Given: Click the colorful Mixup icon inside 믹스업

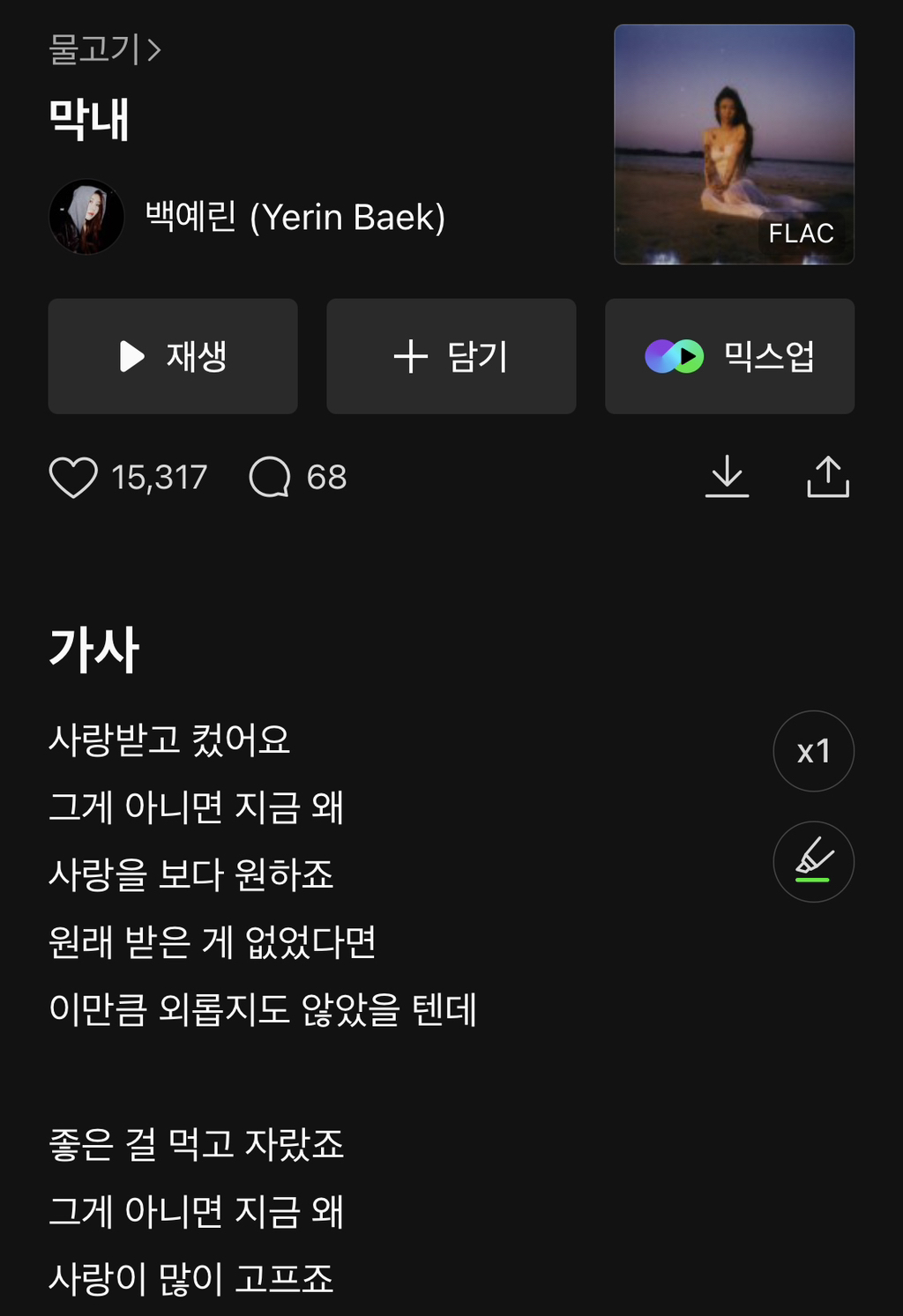Looking at the screenshot, I should click(x=674, y=356).
